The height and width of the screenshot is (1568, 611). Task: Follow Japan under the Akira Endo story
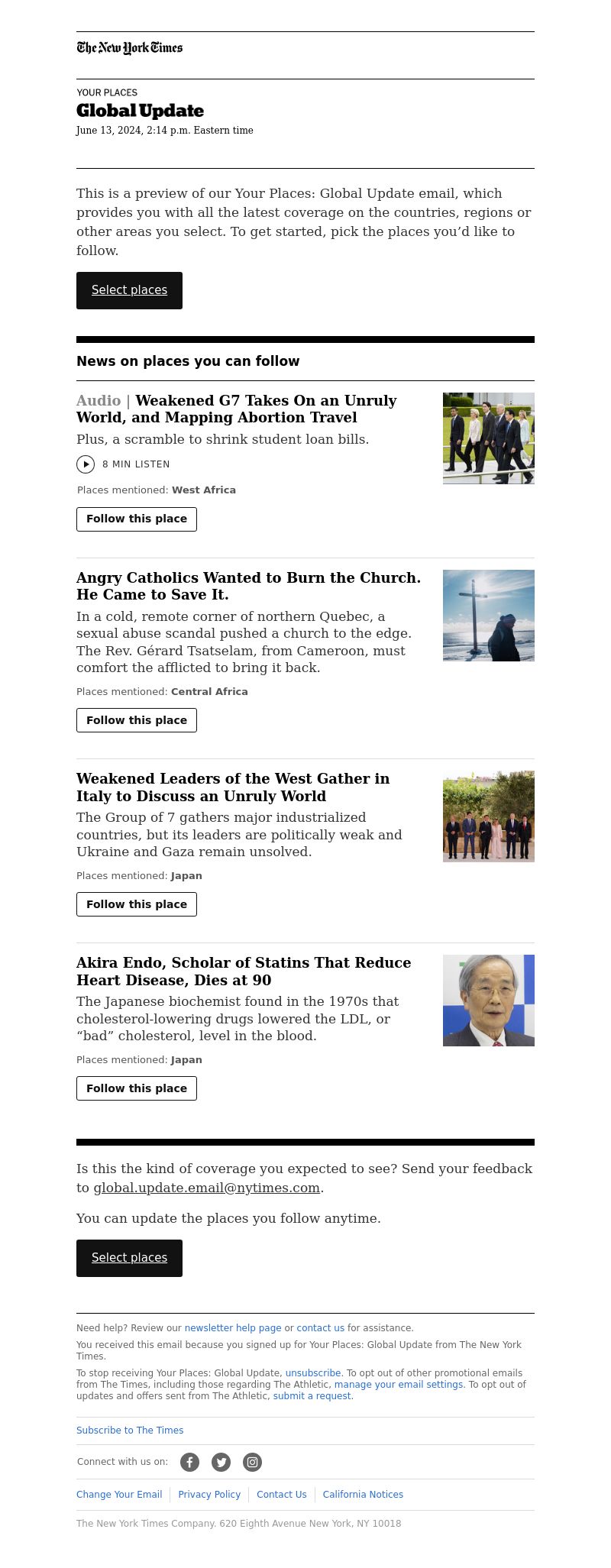pos(137,1088)
